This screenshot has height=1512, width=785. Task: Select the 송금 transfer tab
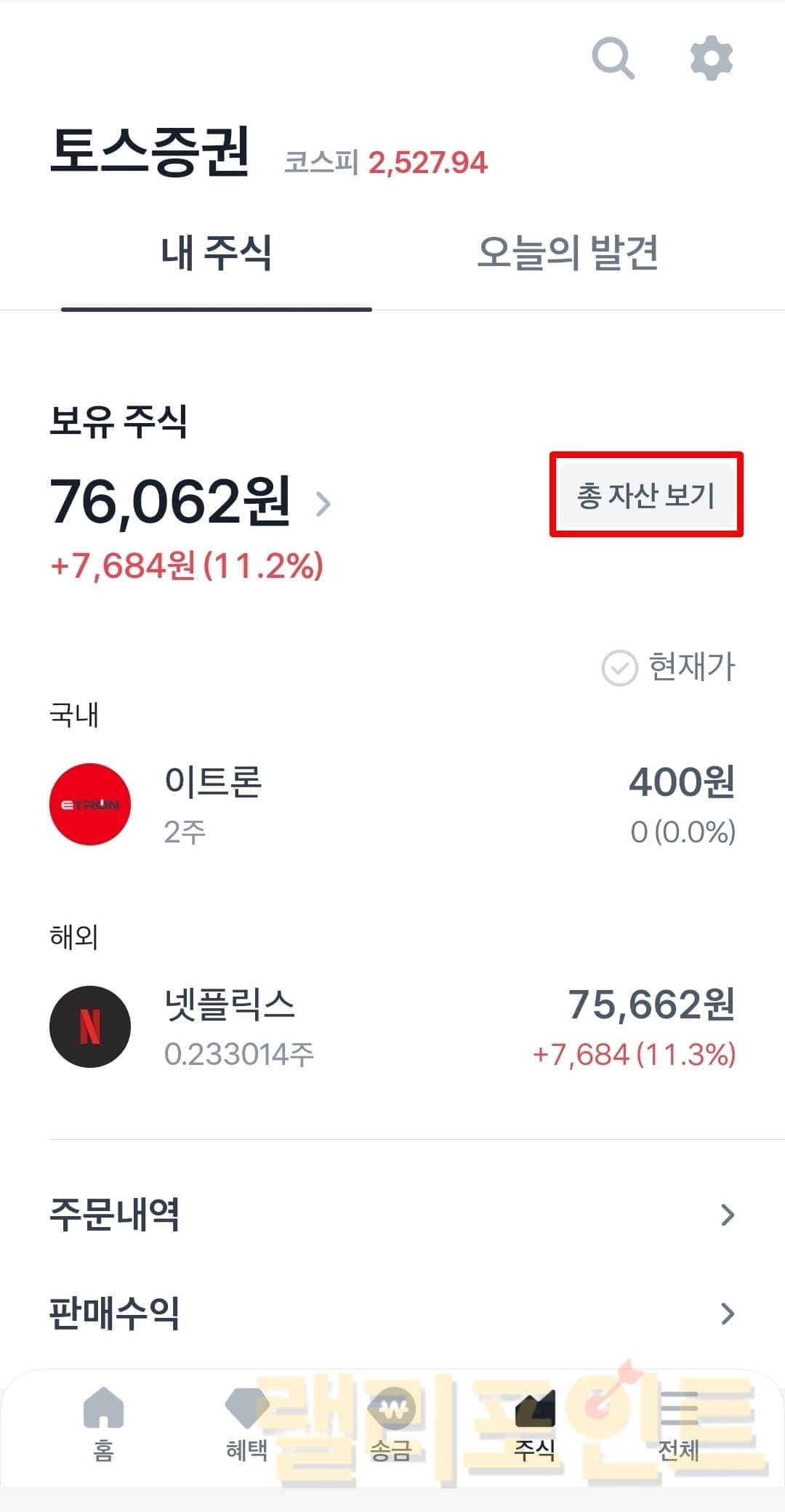pos(392,1425)
